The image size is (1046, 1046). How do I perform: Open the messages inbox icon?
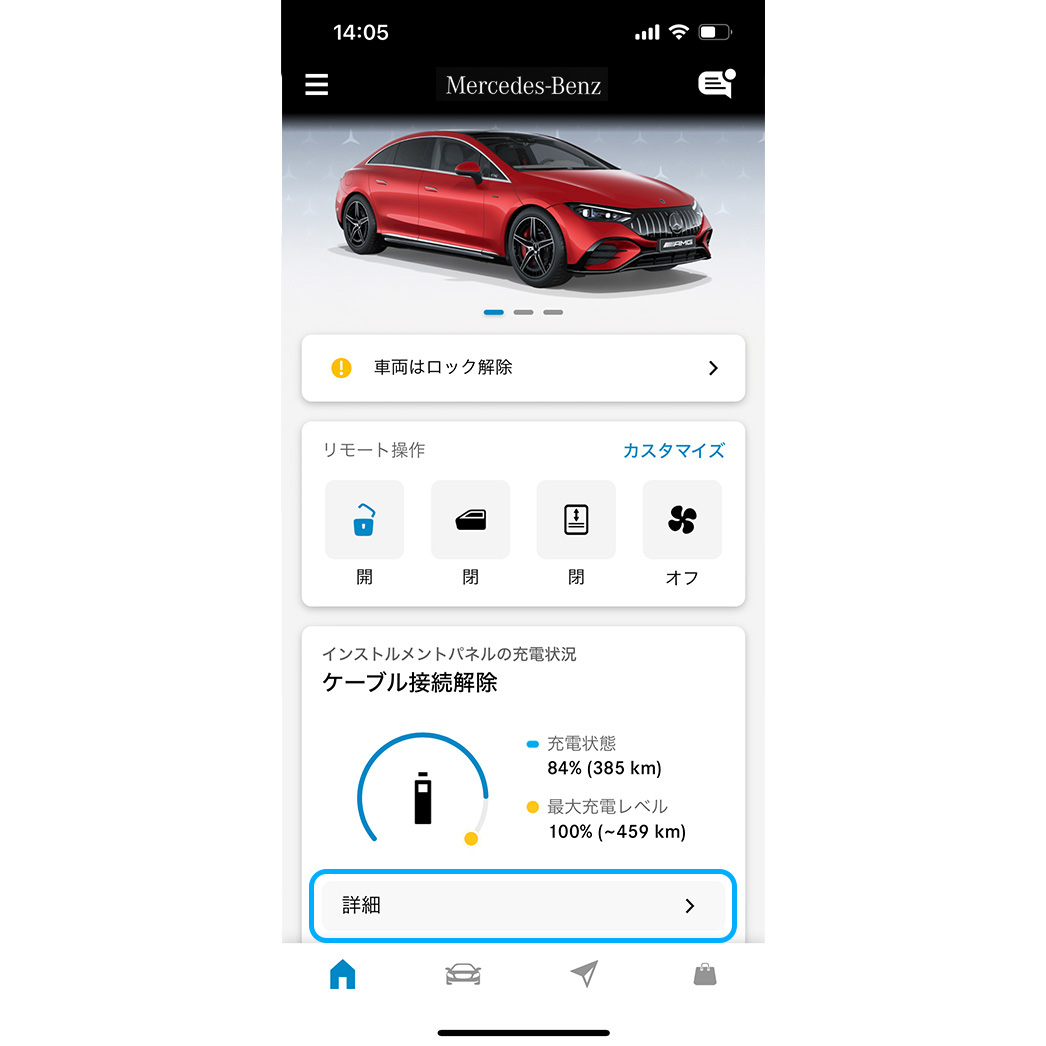click(x=715, y=84)
